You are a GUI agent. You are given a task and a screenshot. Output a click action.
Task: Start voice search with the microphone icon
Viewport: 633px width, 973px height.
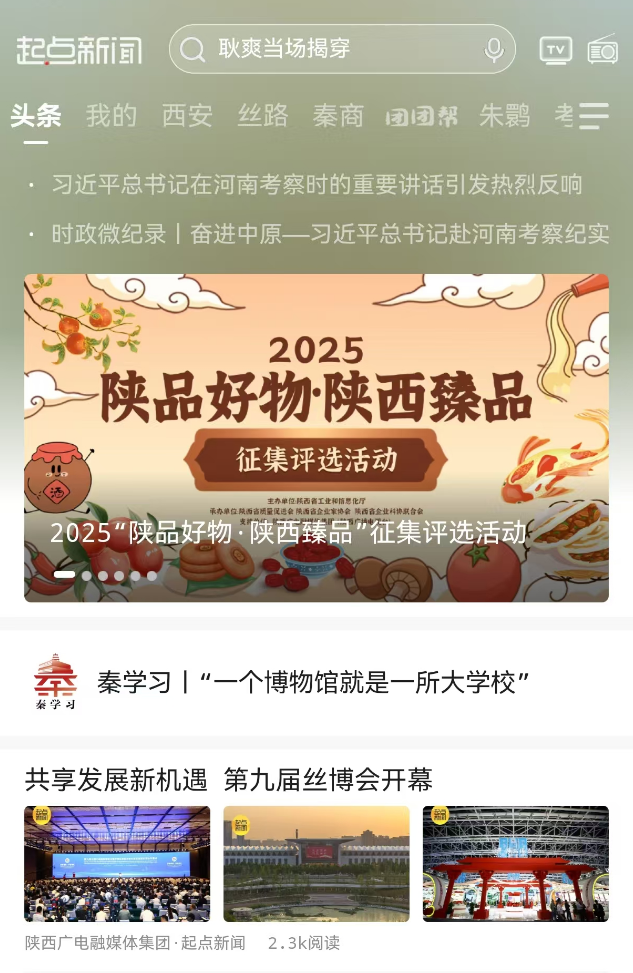493,49
